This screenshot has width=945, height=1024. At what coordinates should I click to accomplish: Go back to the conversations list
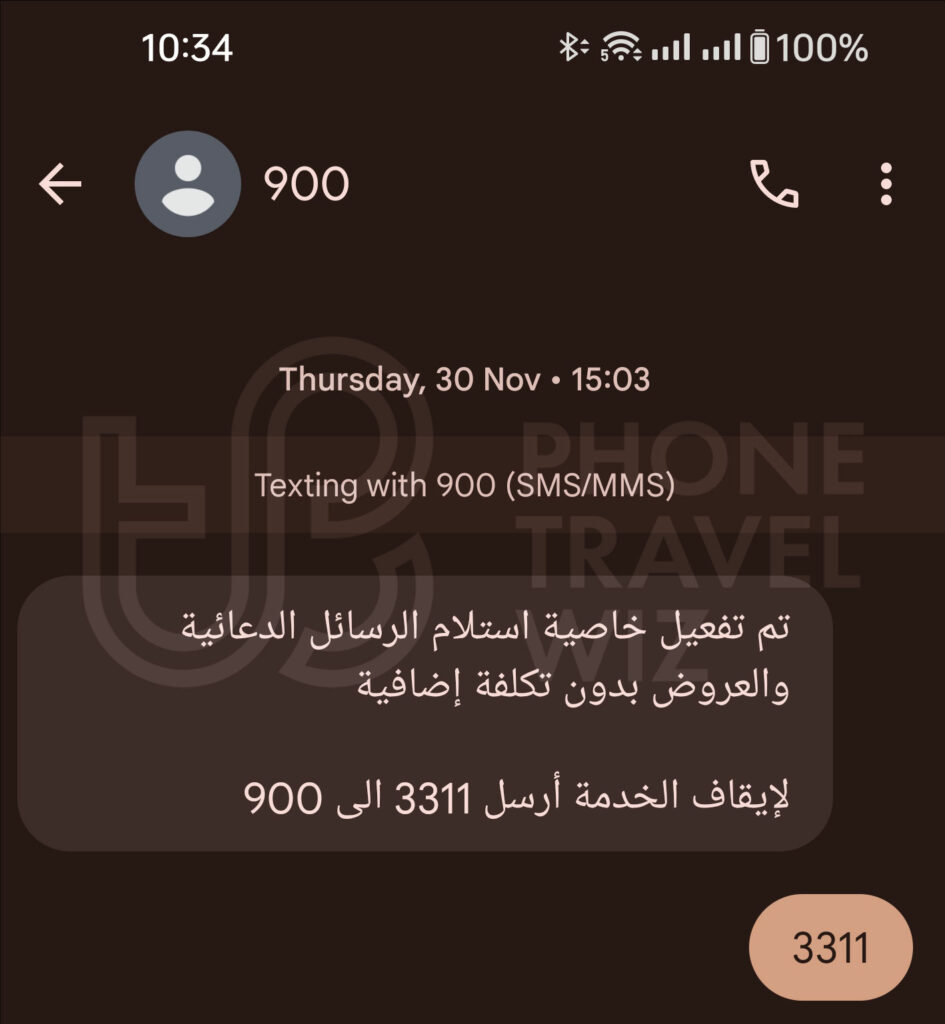[x=60, y=185]
